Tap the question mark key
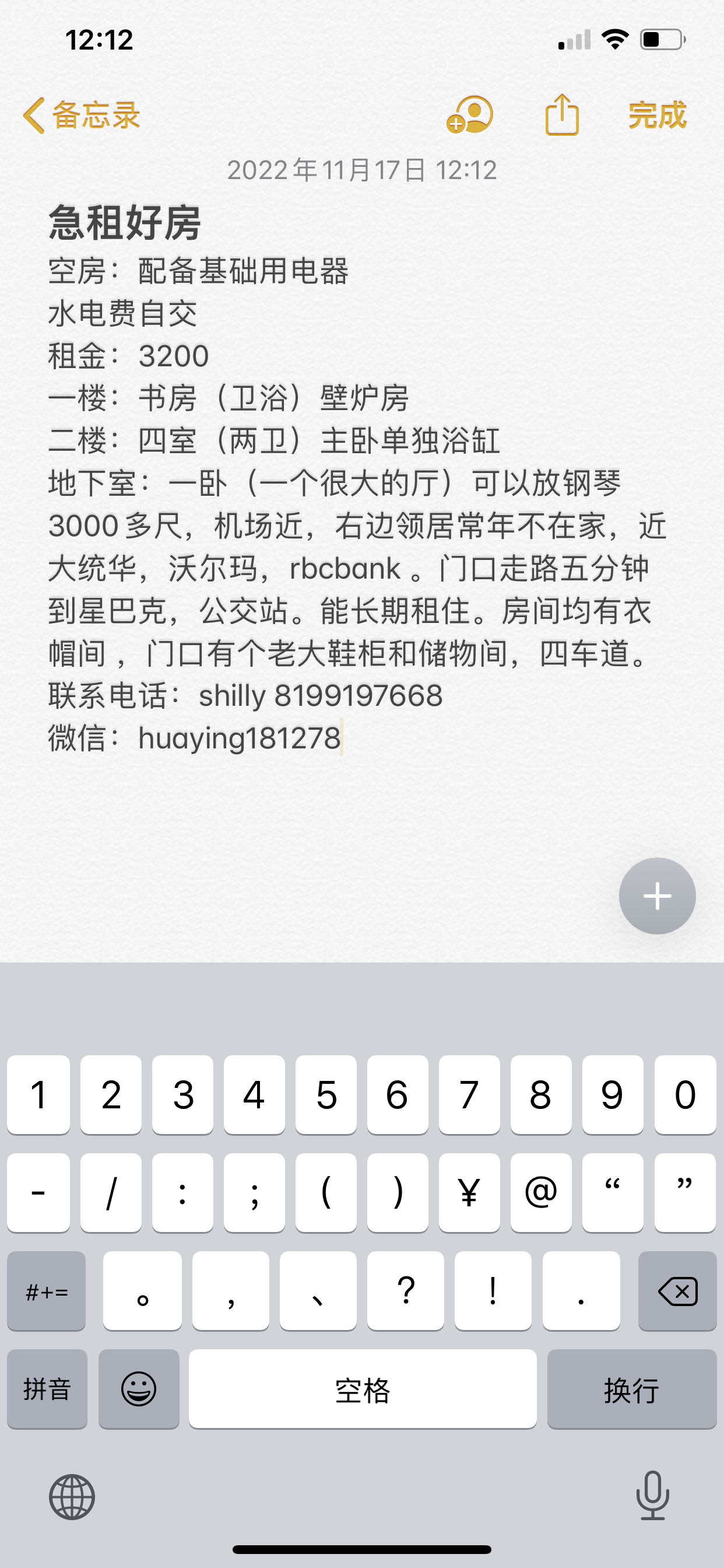Viewport: 724px width, 1568px height. pyautogui.click(x=405, y=1290)
